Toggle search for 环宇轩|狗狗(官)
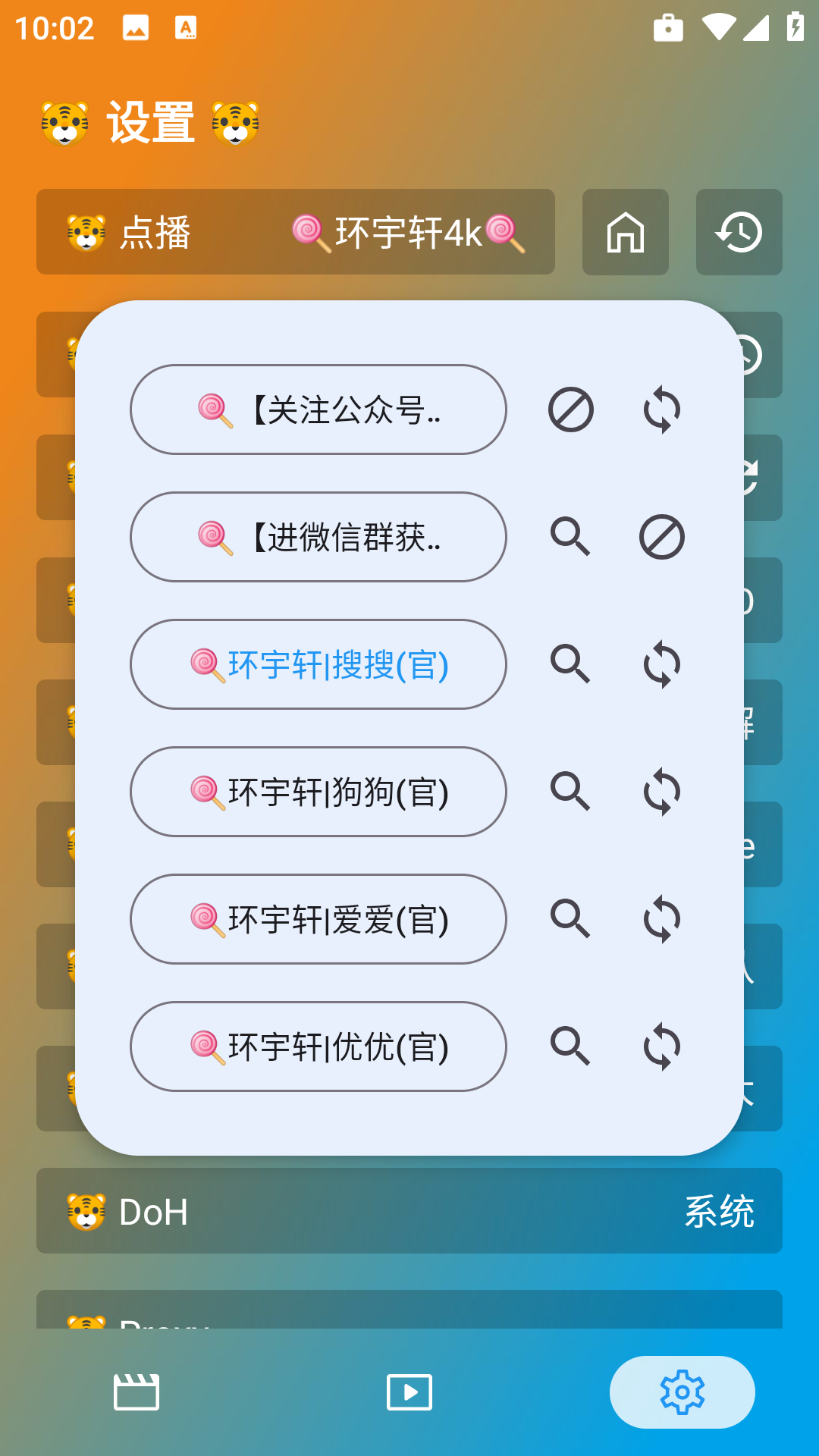The height and width of the screenshot is (1456, 819). click(x=572, y=792)
